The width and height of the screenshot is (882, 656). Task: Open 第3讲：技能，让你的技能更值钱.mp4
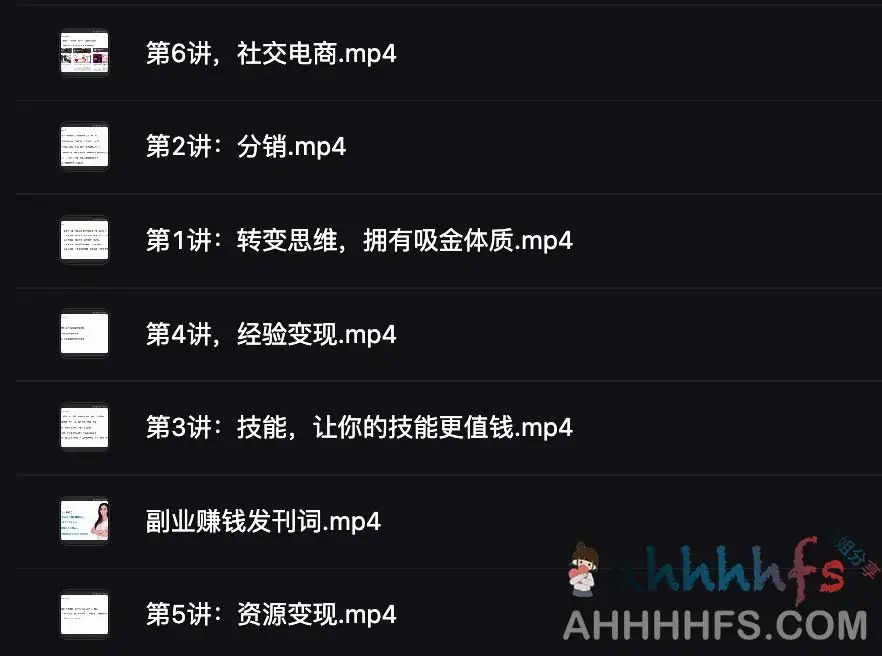(359, 428)
